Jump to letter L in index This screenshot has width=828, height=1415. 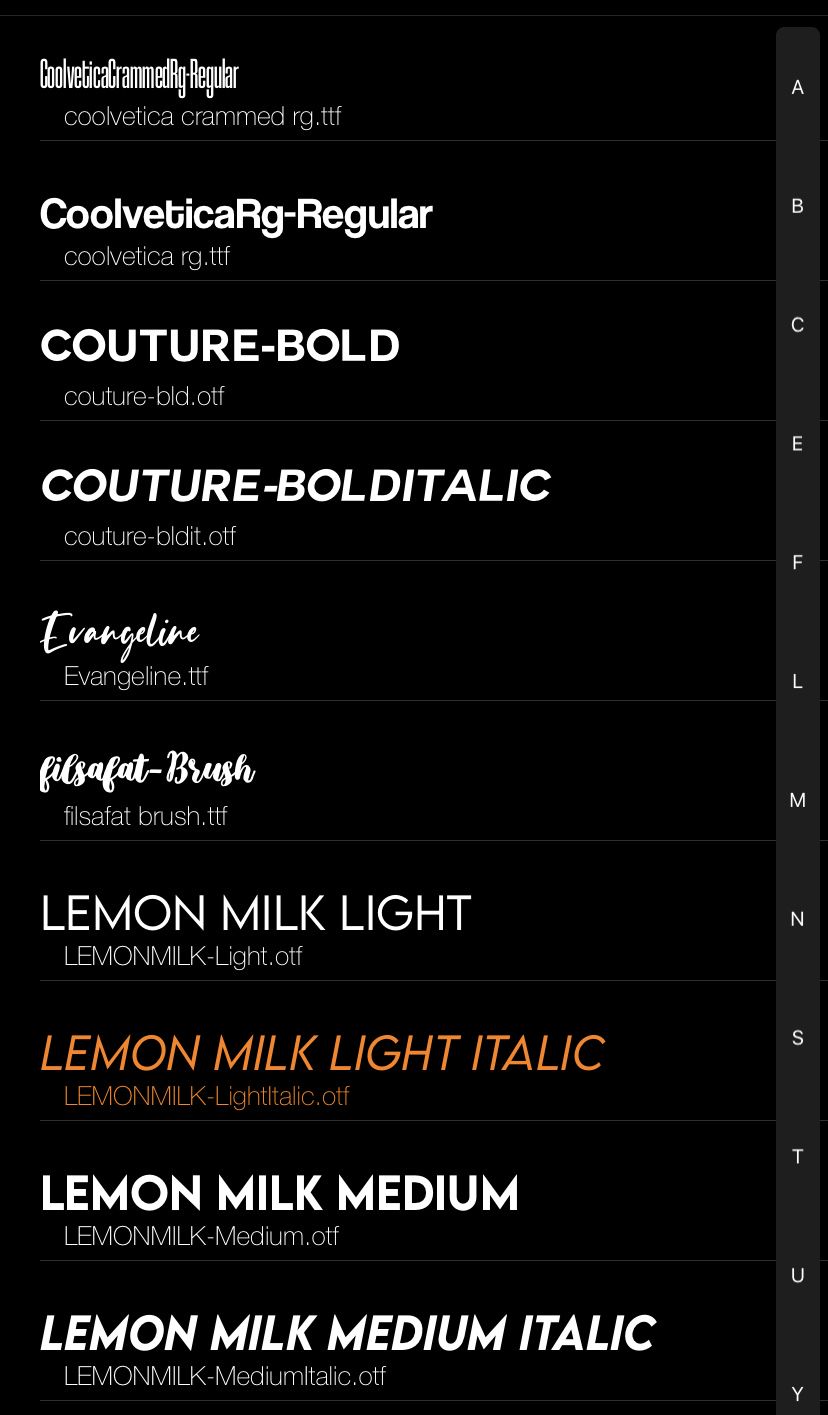[797, 682]
